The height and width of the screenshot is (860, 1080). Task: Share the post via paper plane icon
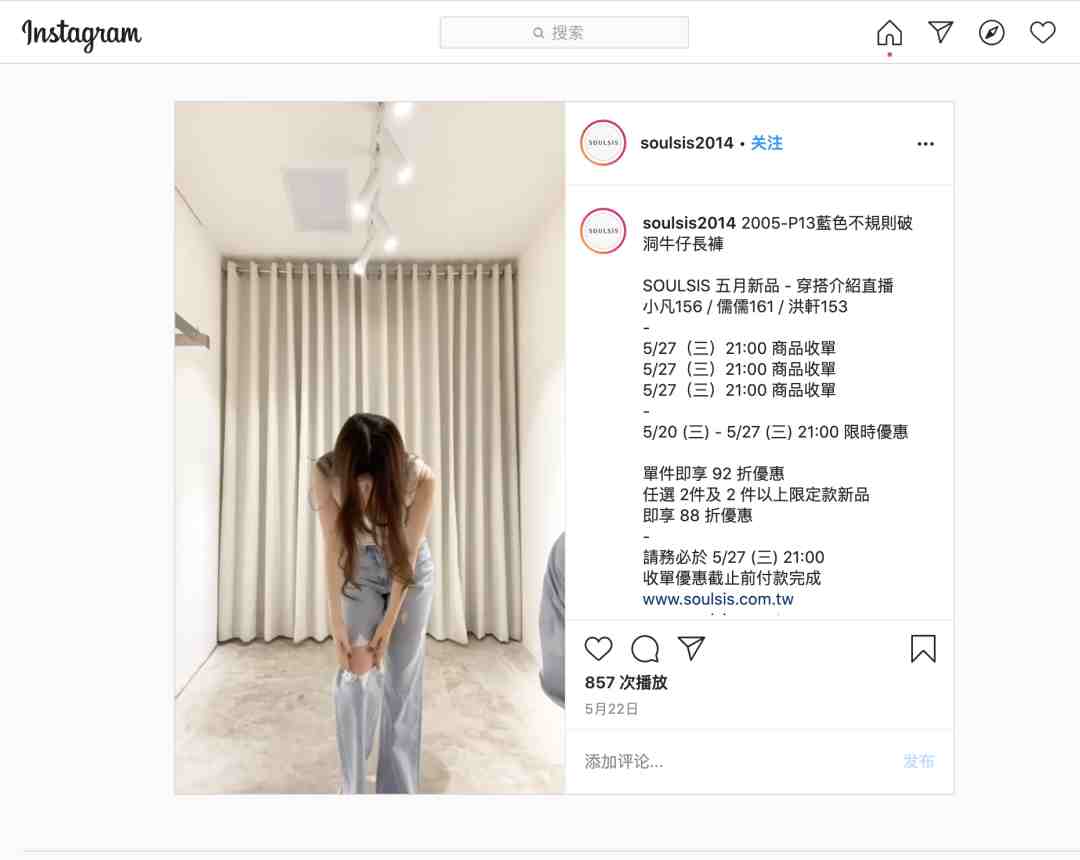coord(692,649)
